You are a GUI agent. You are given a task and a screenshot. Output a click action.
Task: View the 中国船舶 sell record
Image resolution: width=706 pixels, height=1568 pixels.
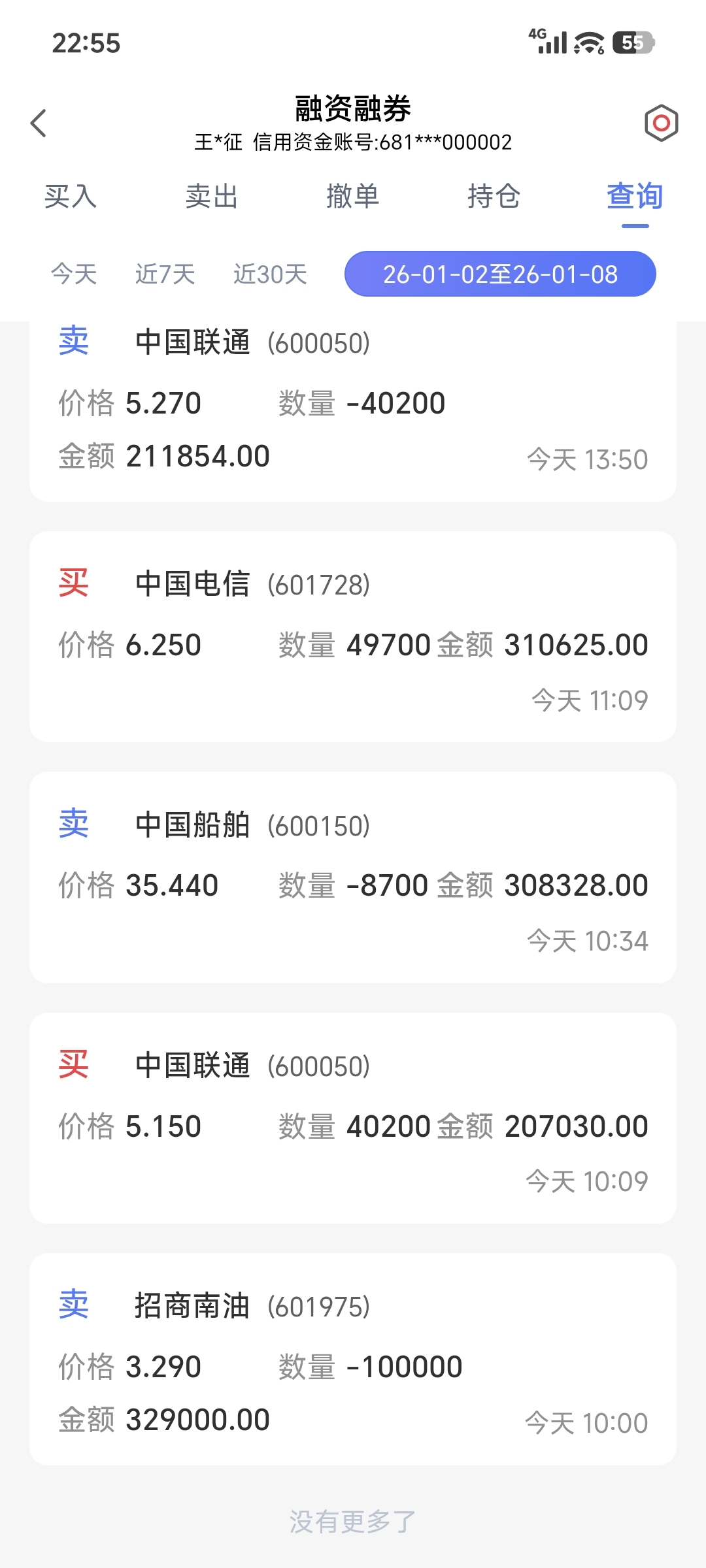353,877
